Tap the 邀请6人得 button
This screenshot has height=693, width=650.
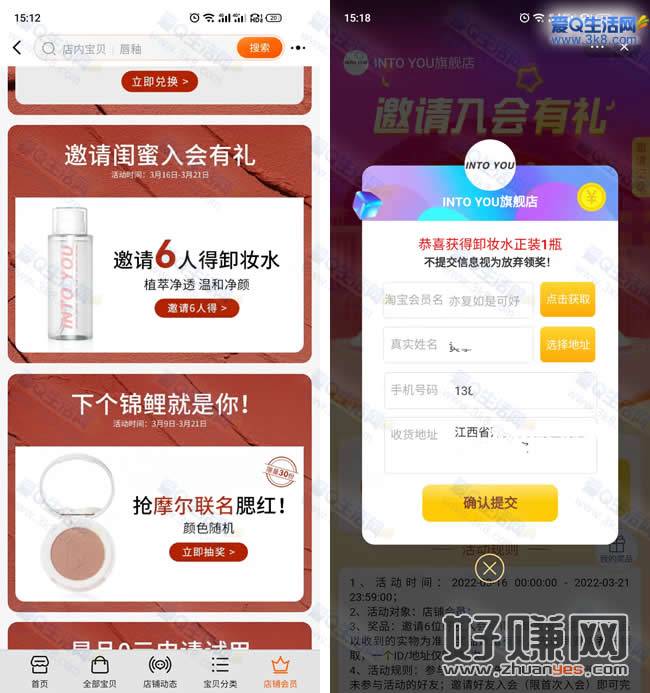click(196, 308)
